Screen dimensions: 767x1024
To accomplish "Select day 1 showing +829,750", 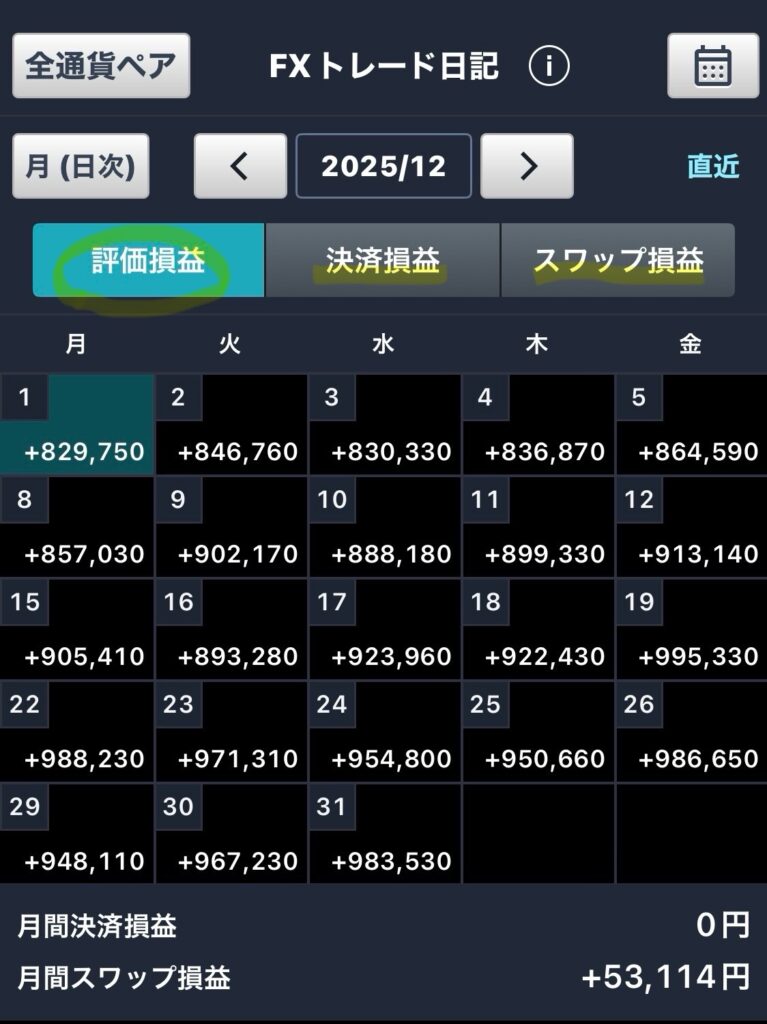I will (x=77, y=424).
